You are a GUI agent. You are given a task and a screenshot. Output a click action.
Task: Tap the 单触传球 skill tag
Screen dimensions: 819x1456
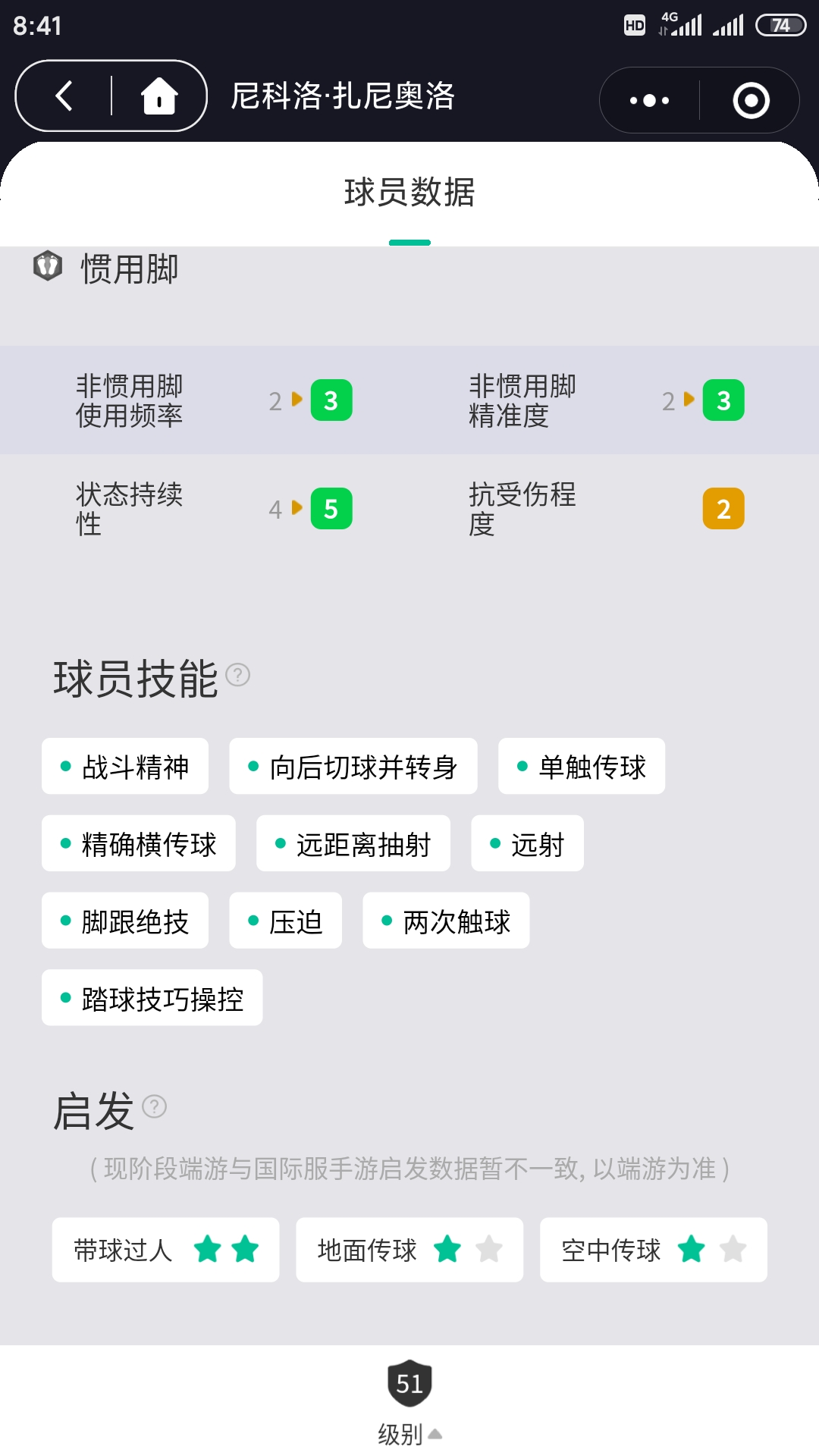tap(581, 767)
